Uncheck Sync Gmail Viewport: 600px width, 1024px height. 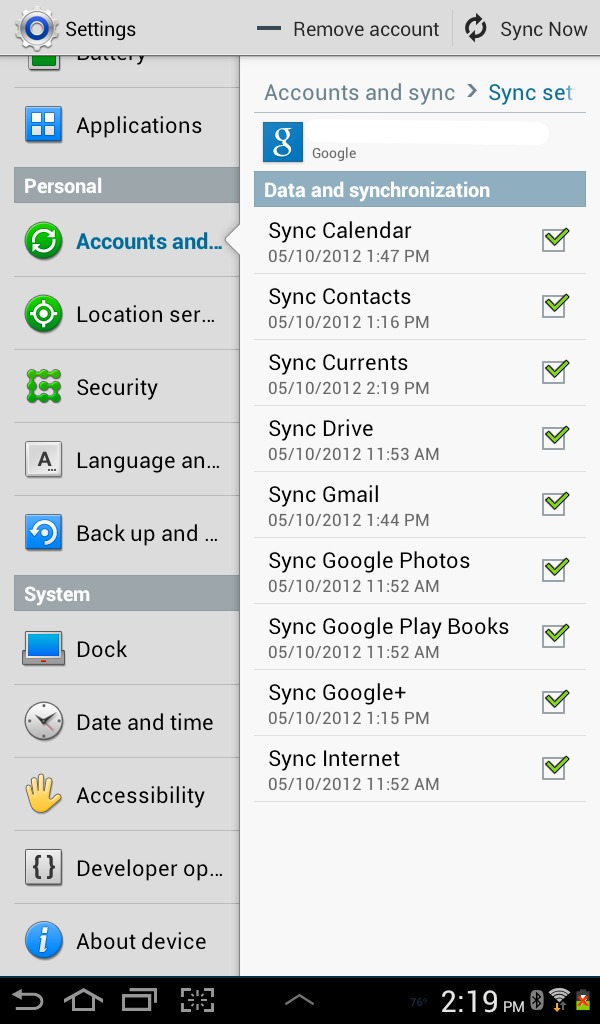[x=556, y=504]
